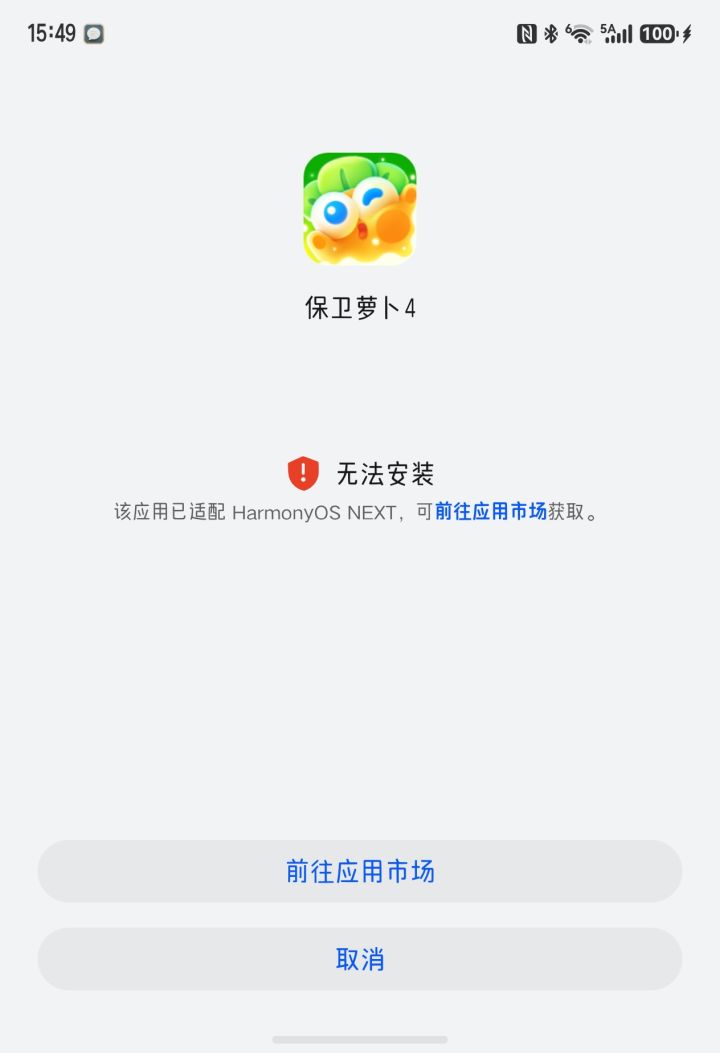Tap the charging bolt next to battery
720x1053 pixels.
point(688,33)
